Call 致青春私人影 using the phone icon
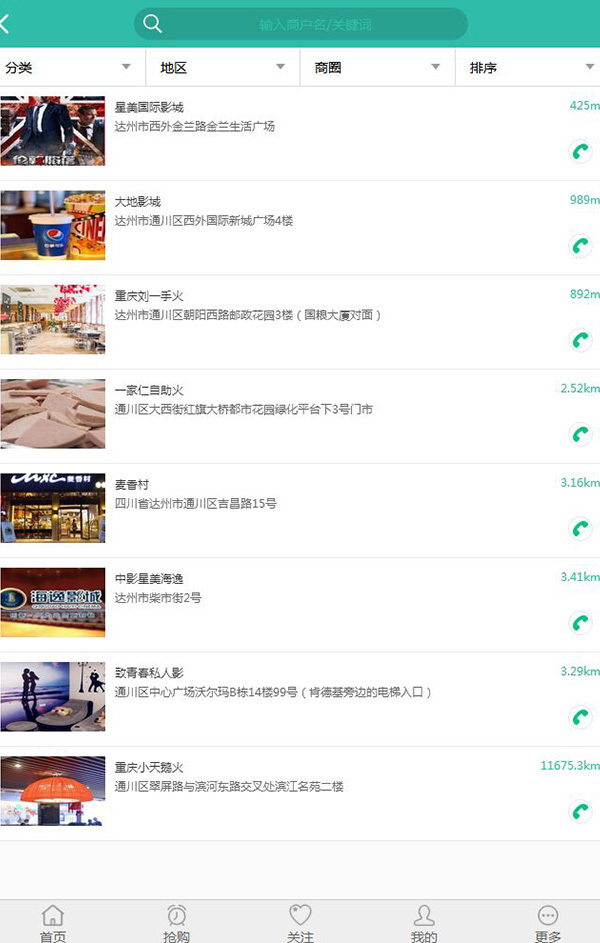Screen dimensions: 600x943 coord(580,717)
